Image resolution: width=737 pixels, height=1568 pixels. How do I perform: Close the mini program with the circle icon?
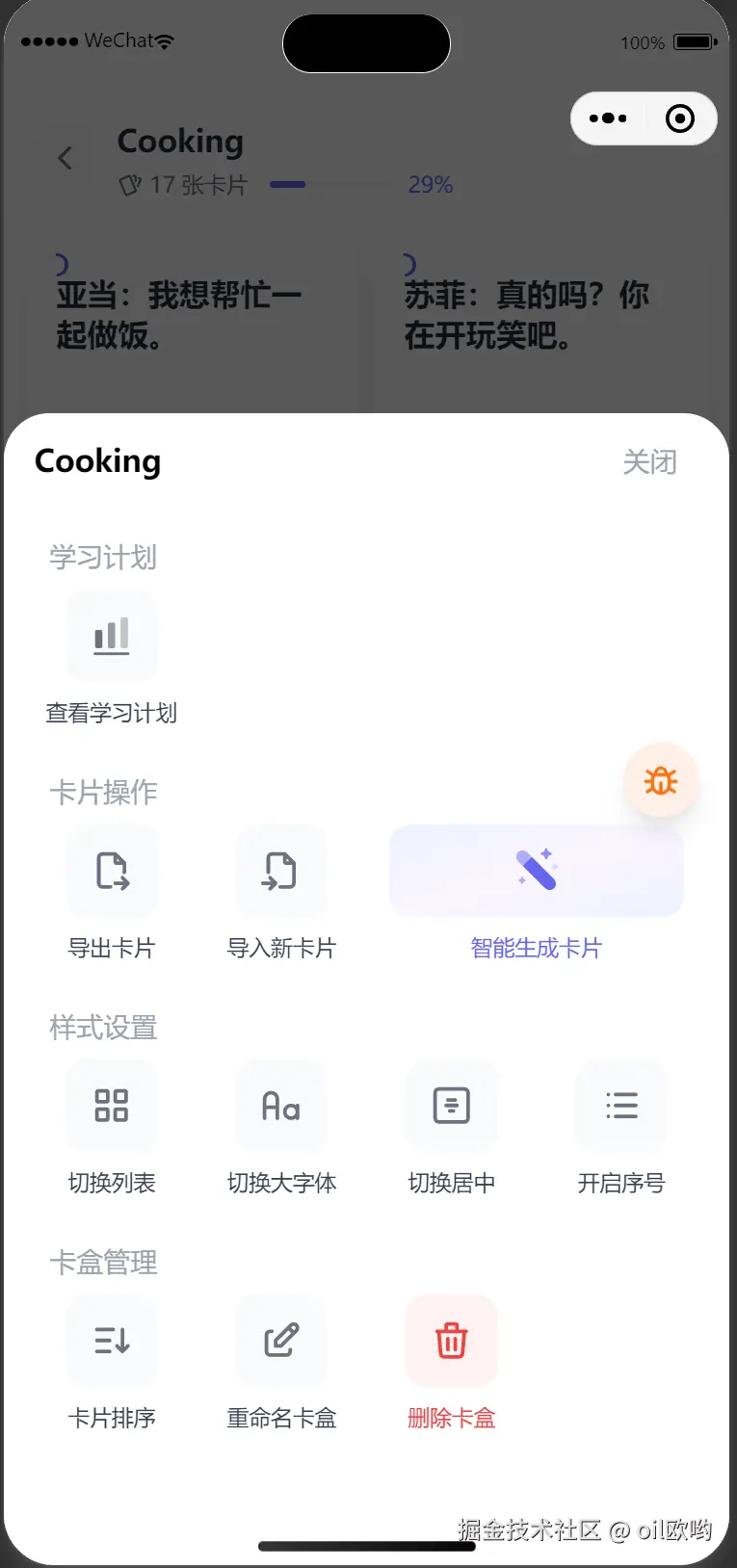tap(680, 118)
